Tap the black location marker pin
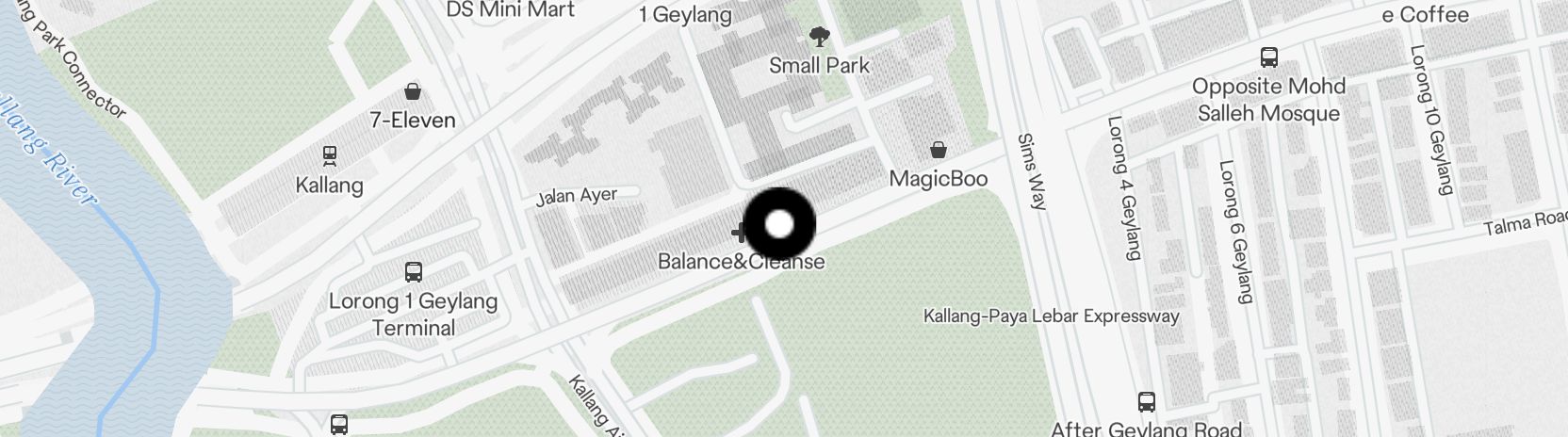 click(x=779, y=224)
